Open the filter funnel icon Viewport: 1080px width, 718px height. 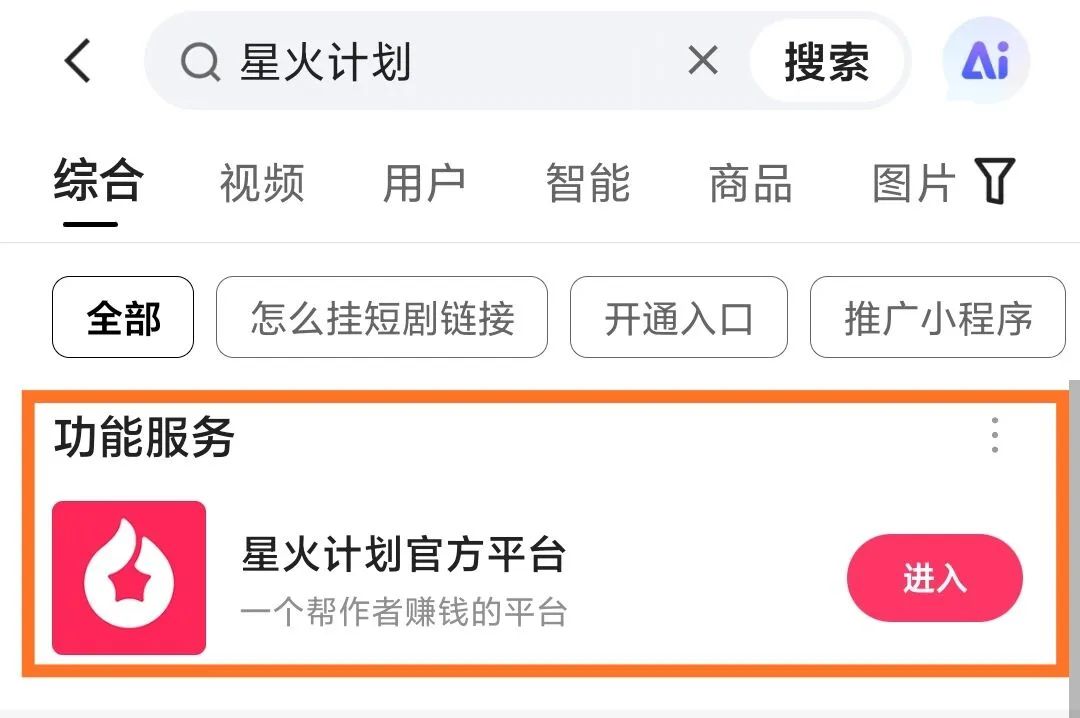pos(995,182)
